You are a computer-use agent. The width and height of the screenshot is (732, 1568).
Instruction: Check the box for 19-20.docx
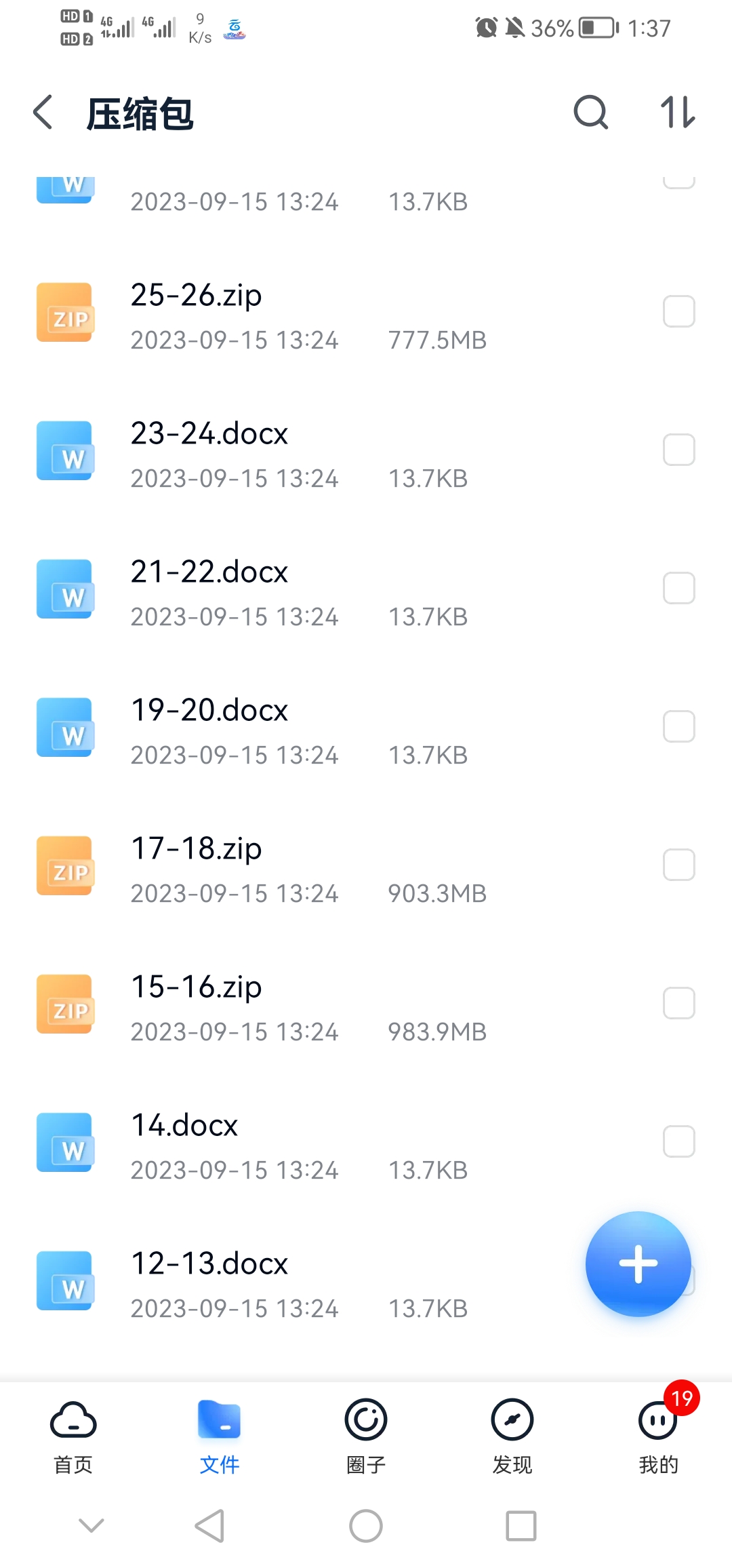coord(678,727)
